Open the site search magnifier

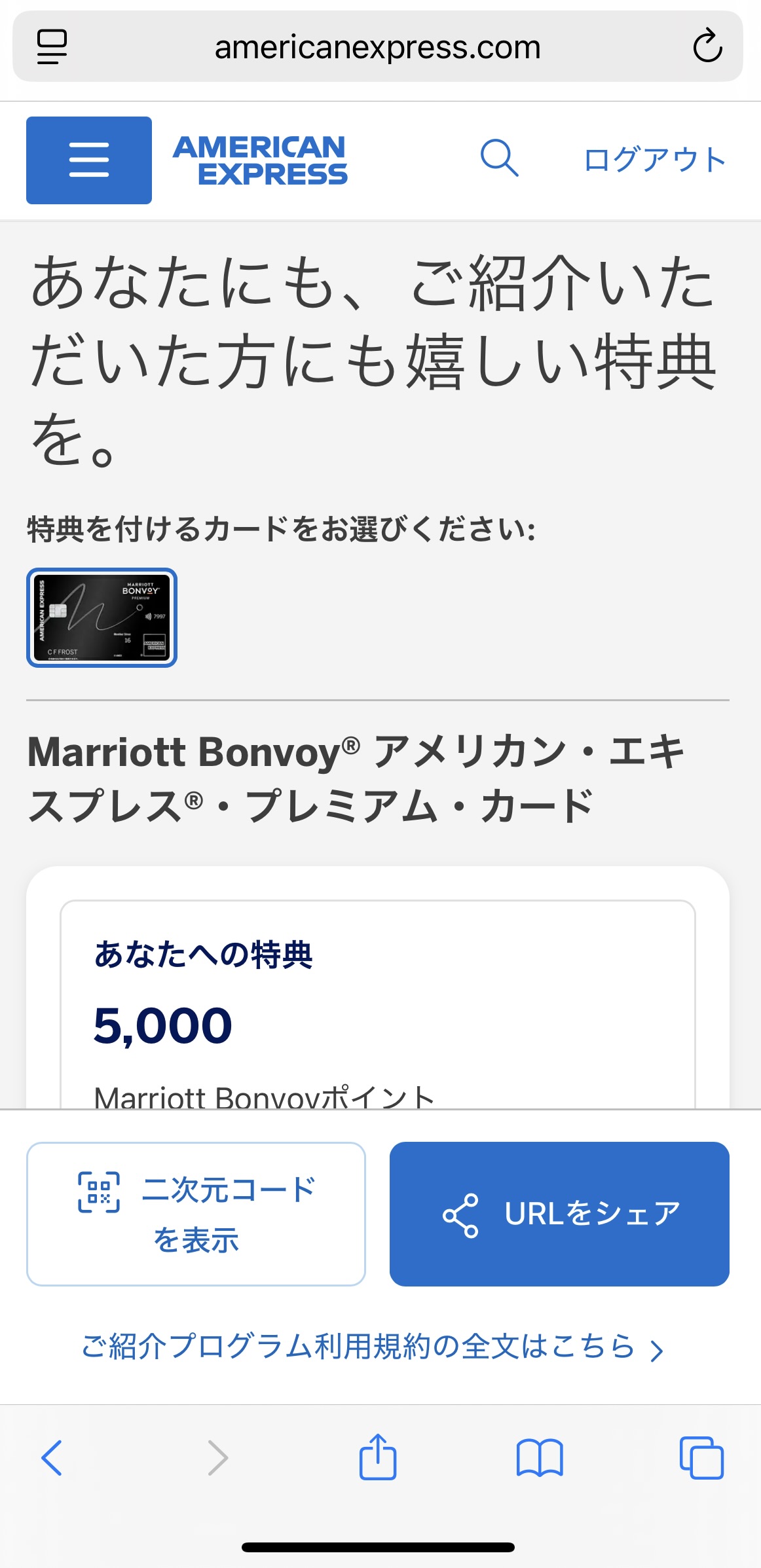[x=499, y=158]
